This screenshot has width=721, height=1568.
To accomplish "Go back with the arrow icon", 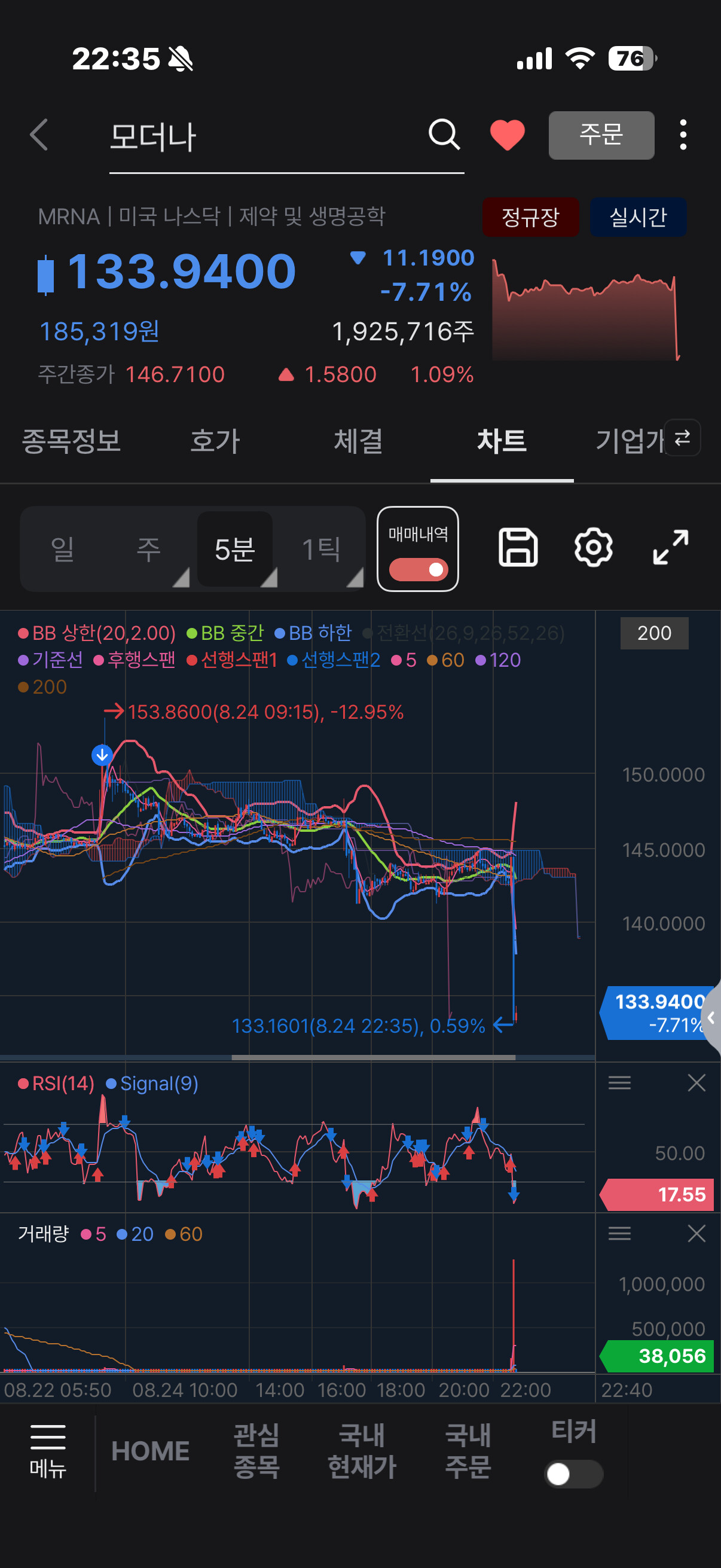I will [x=39, y=135].
